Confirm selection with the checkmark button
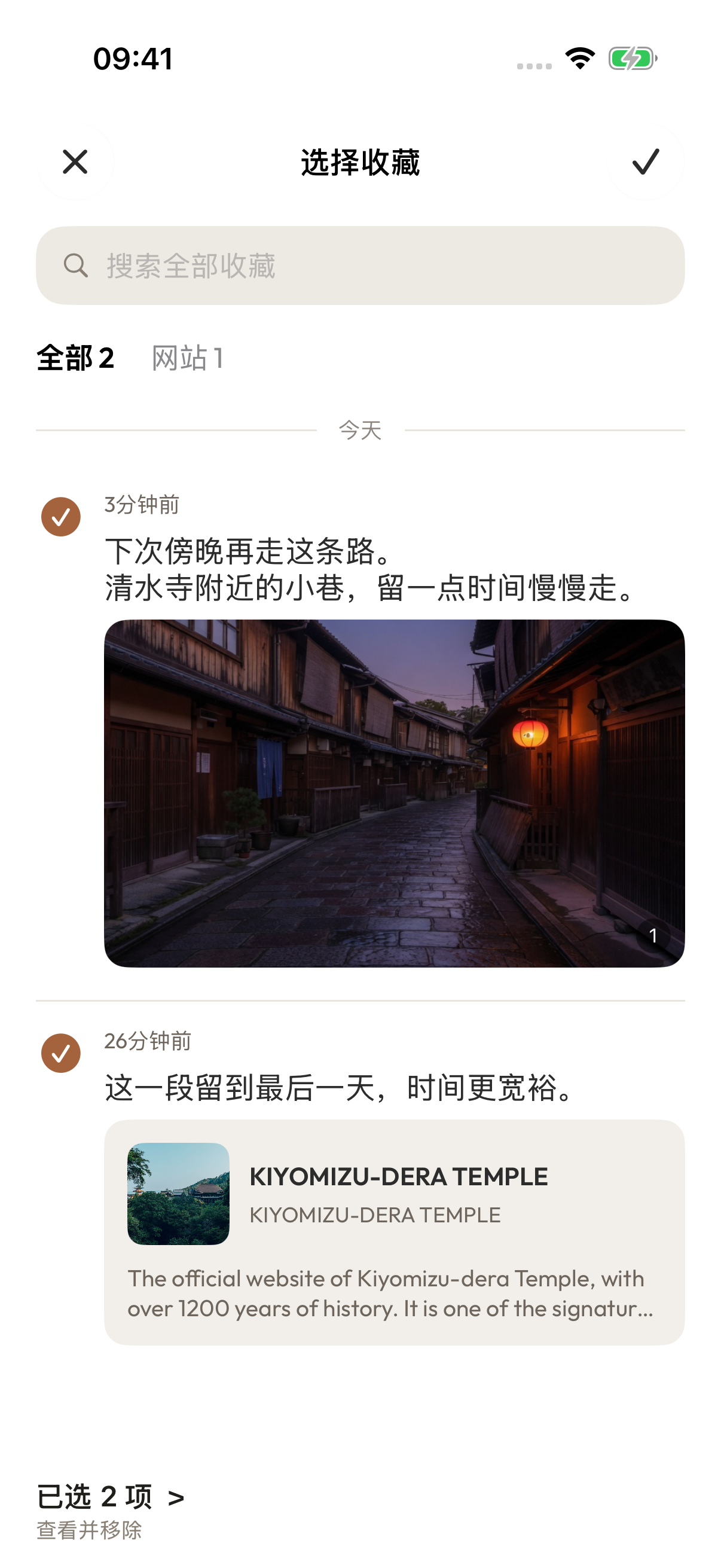Image resolution: width=721 pixels, height=1568 pixels. coord(646,161)
